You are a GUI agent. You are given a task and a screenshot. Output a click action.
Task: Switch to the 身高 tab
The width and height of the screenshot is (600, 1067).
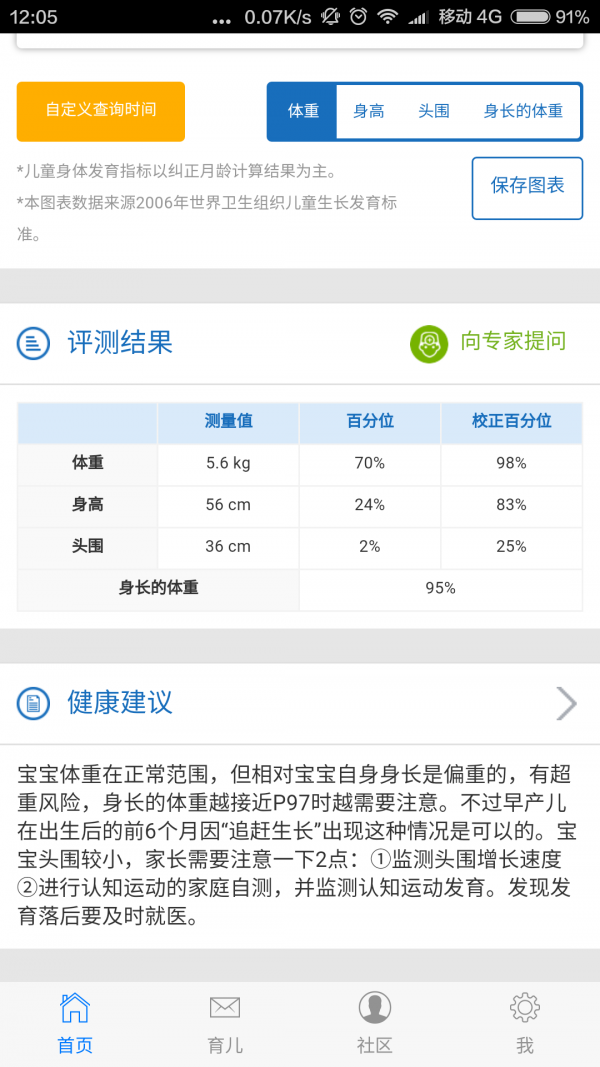[369, 111]
